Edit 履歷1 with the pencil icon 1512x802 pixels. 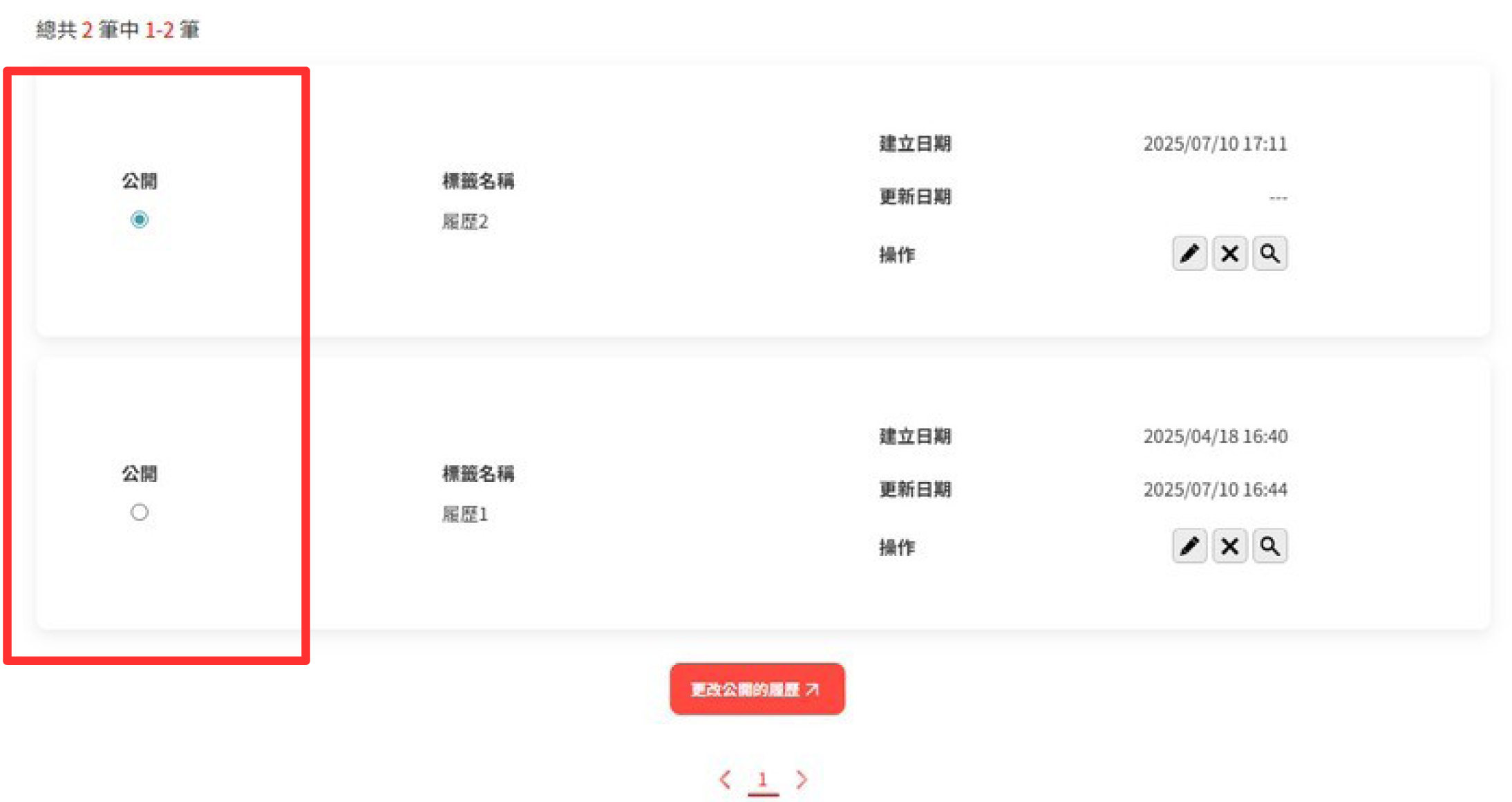(x=1189, y=546)
